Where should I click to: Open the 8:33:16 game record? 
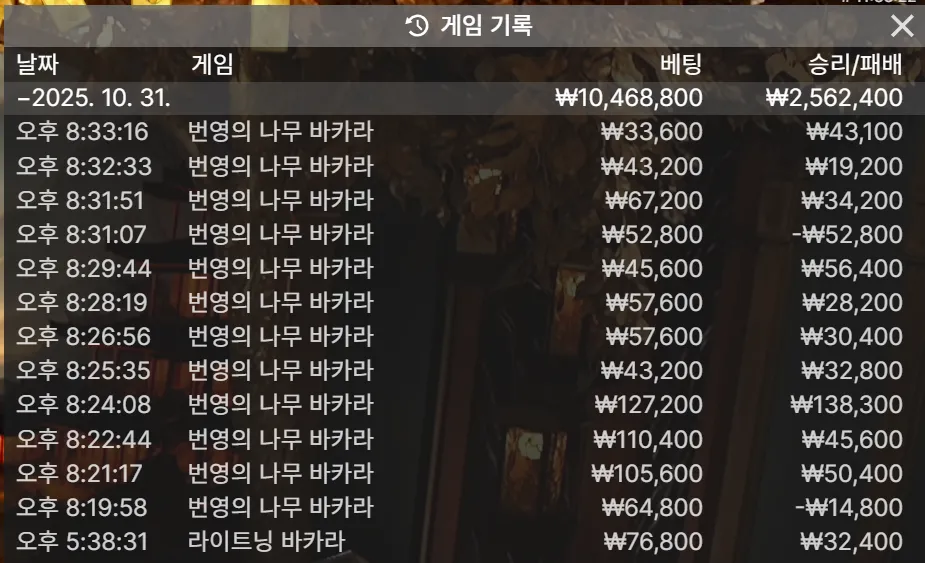(x=462, y=132)
